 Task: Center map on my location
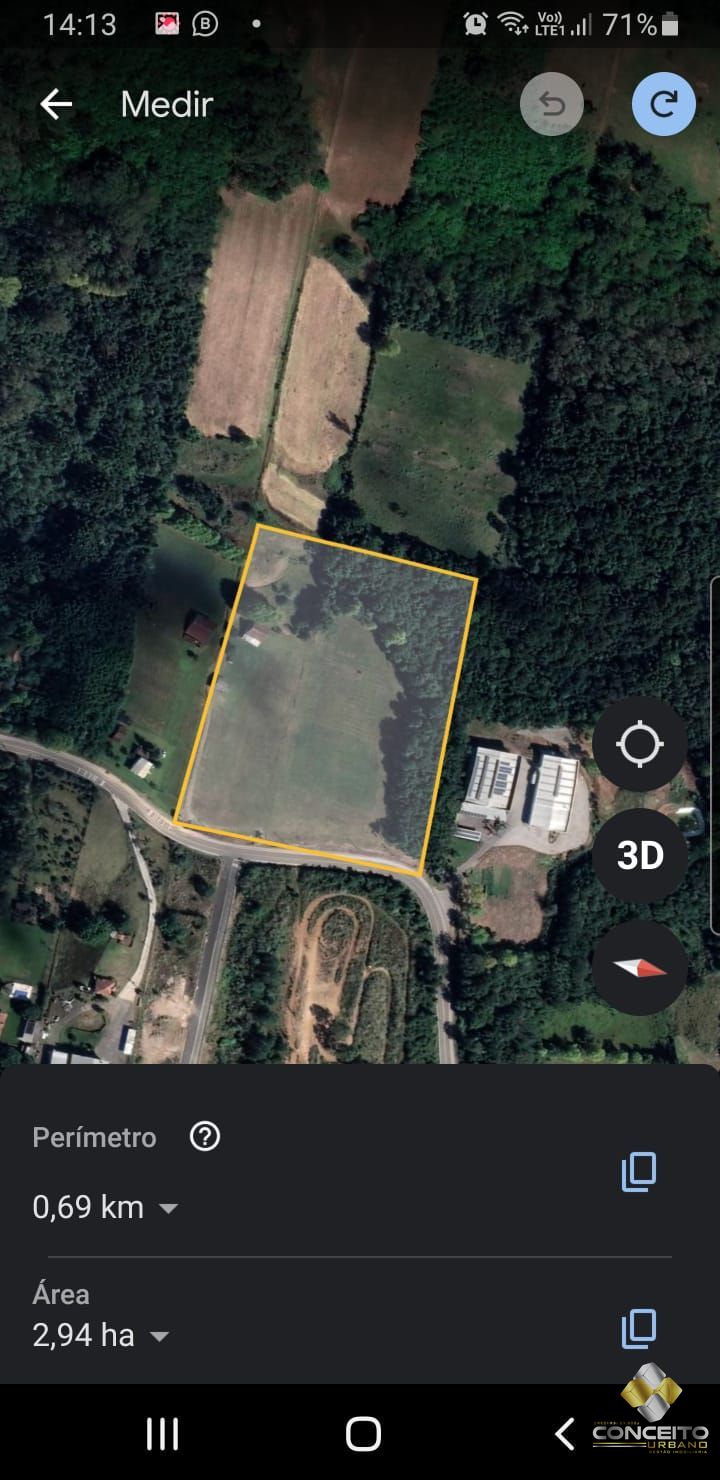pyautogui.click(x=640, y=745)
